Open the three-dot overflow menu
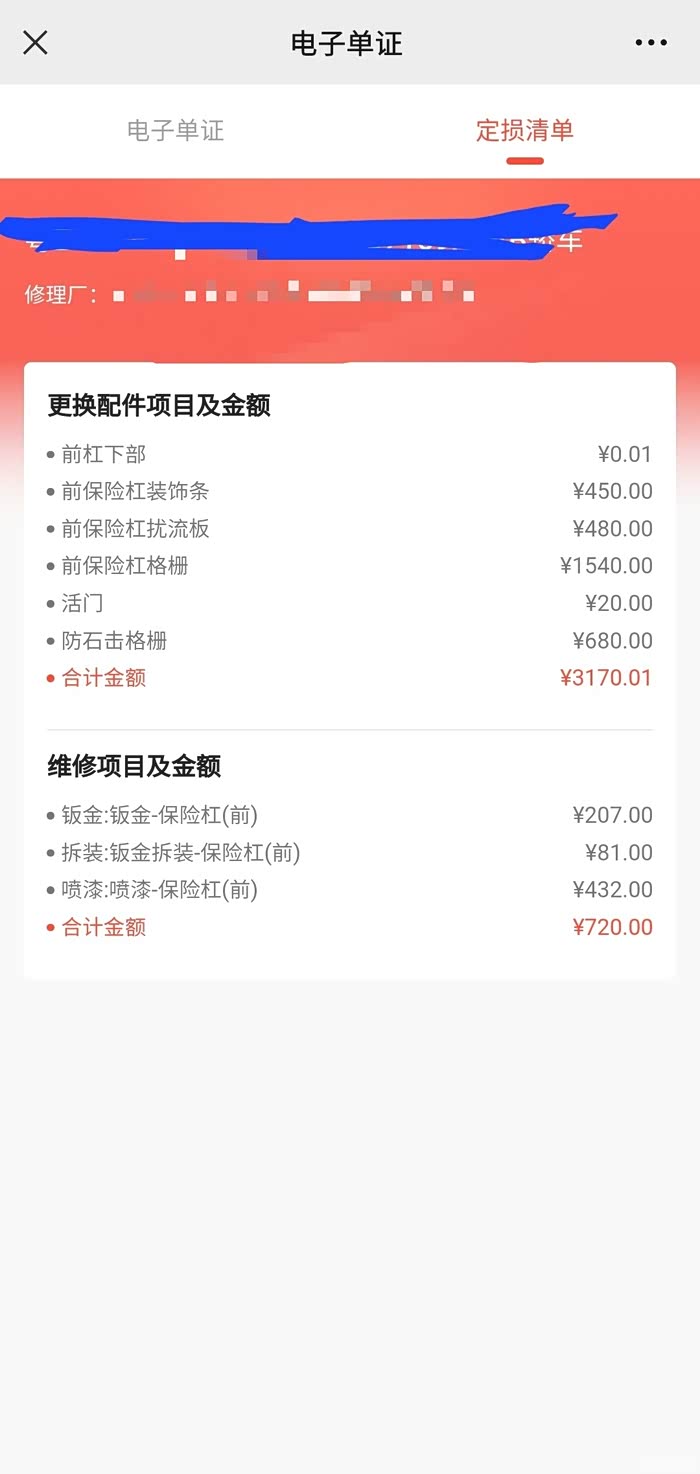The width and height of the screenshot is (700, 1474). tap(651, 43)
